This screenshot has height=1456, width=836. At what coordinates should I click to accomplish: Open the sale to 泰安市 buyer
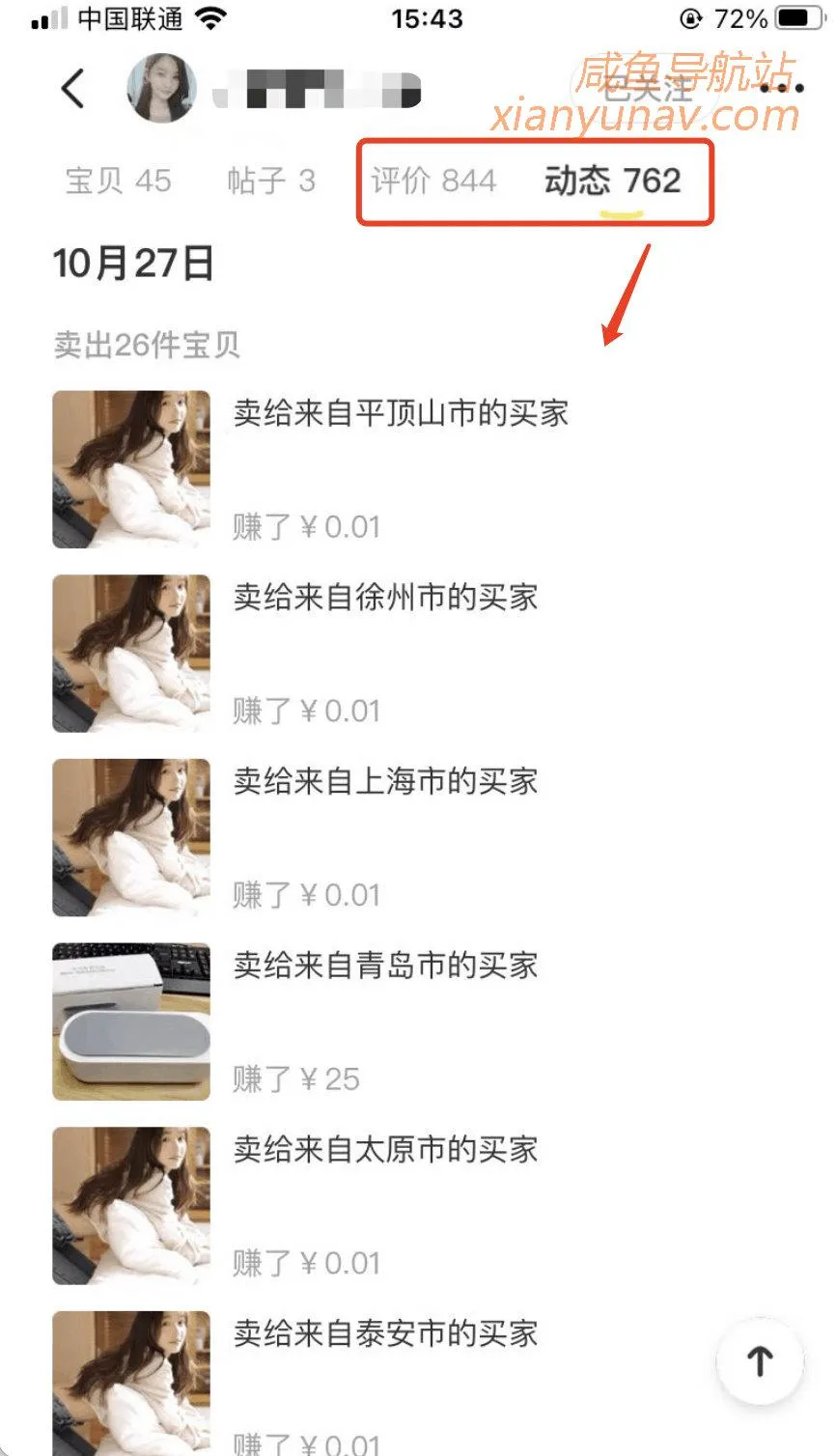385,1334
